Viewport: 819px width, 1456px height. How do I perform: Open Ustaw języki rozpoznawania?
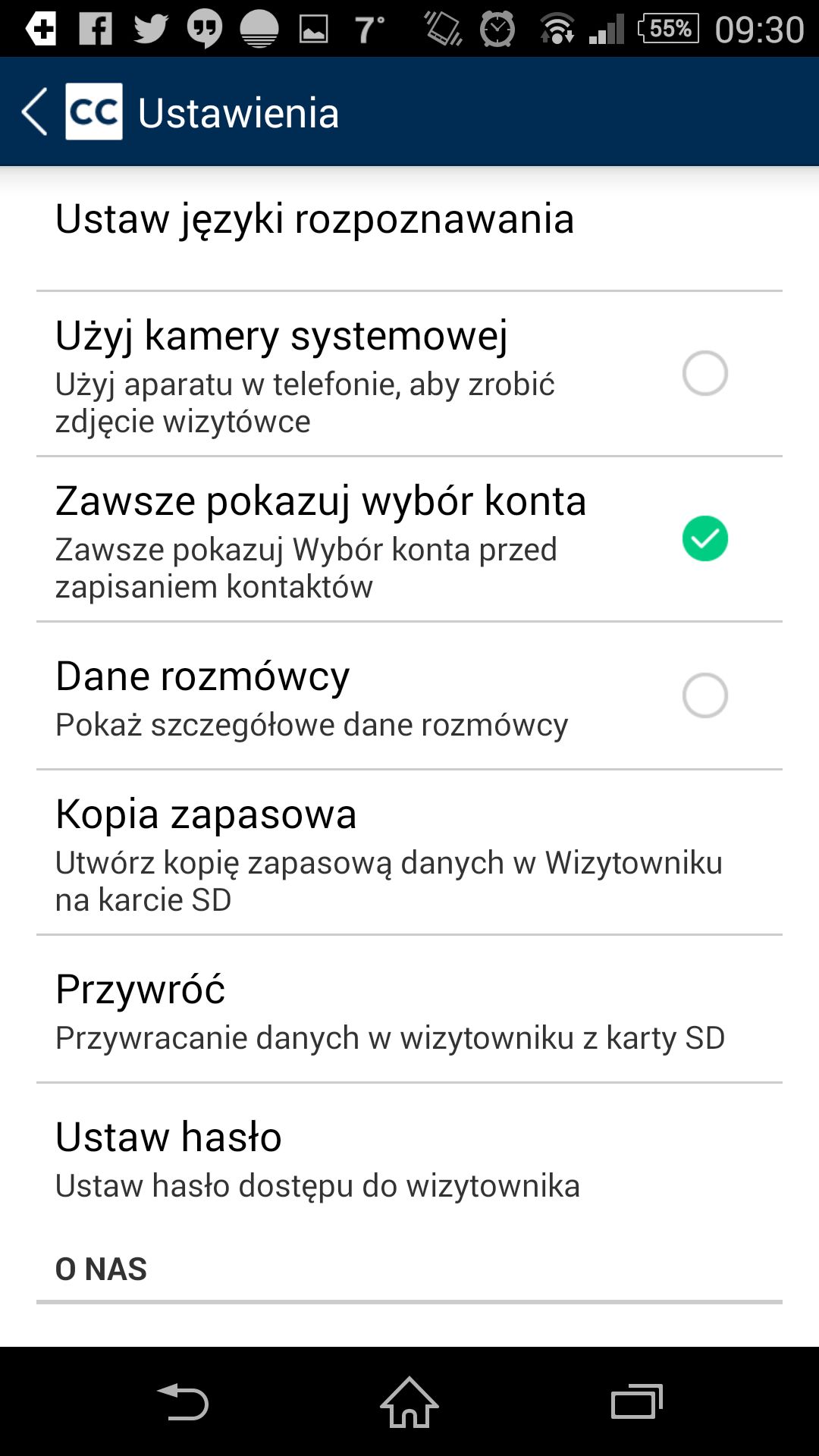409,228
